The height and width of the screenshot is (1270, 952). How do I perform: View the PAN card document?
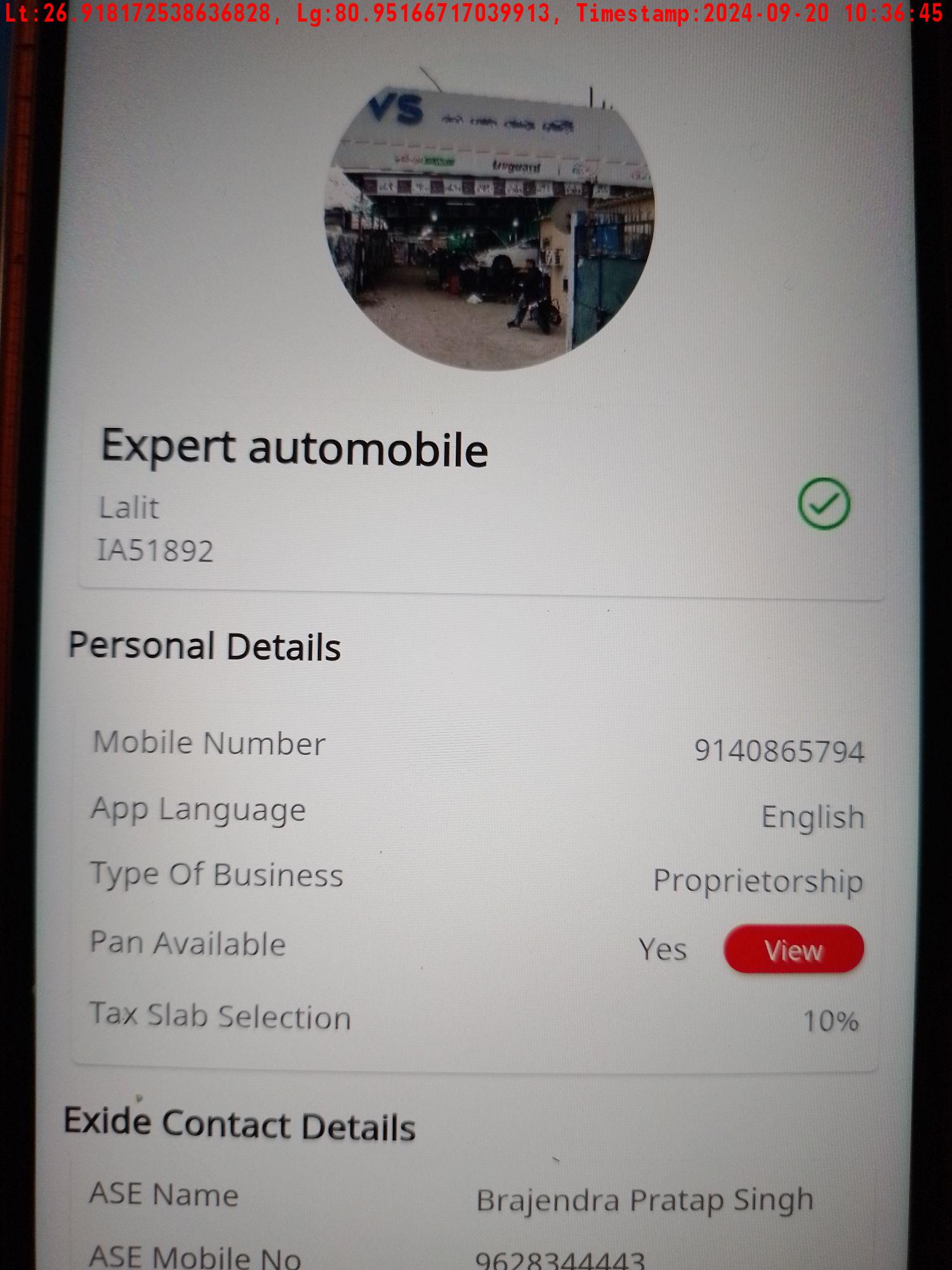793,949
